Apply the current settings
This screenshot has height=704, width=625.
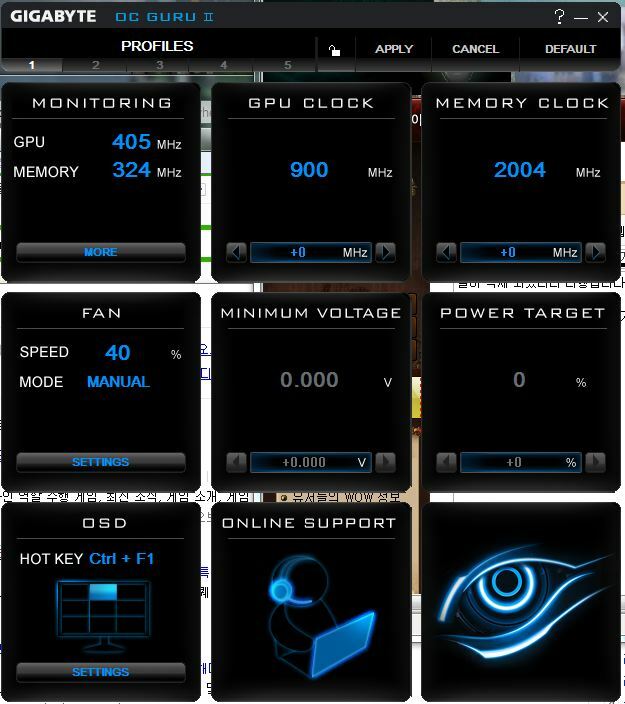click(394, 49)
